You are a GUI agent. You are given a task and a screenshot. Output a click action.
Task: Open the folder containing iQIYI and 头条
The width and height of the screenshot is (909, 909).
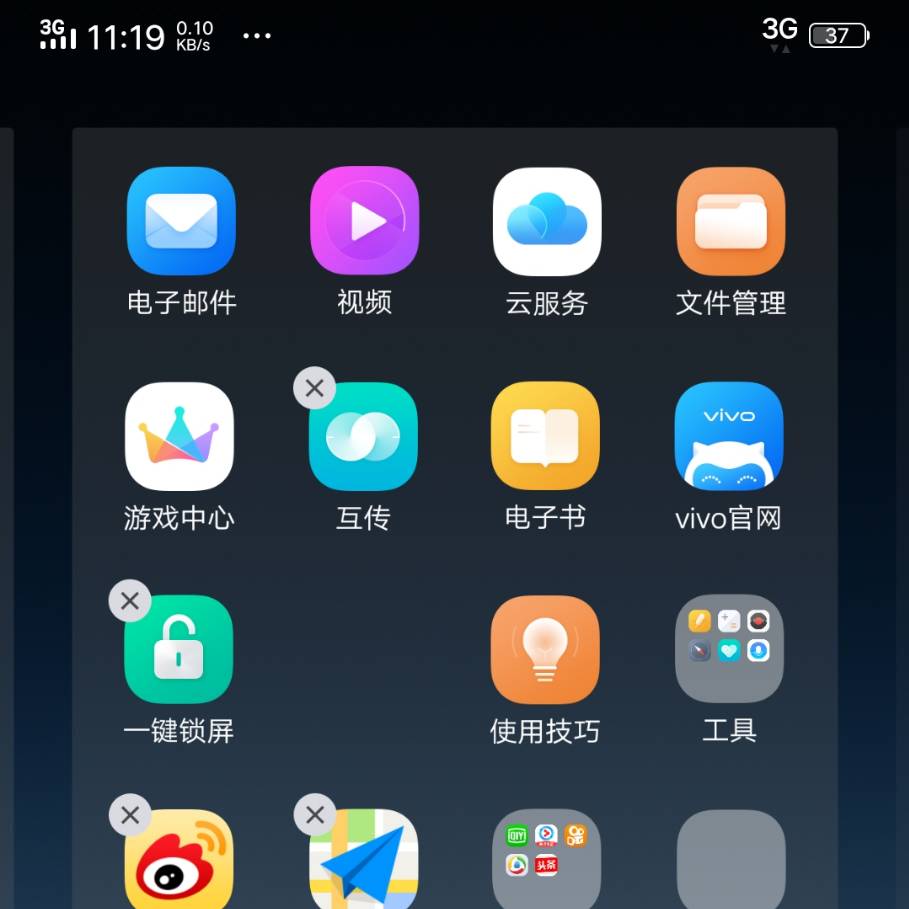[x=546, y=858]
